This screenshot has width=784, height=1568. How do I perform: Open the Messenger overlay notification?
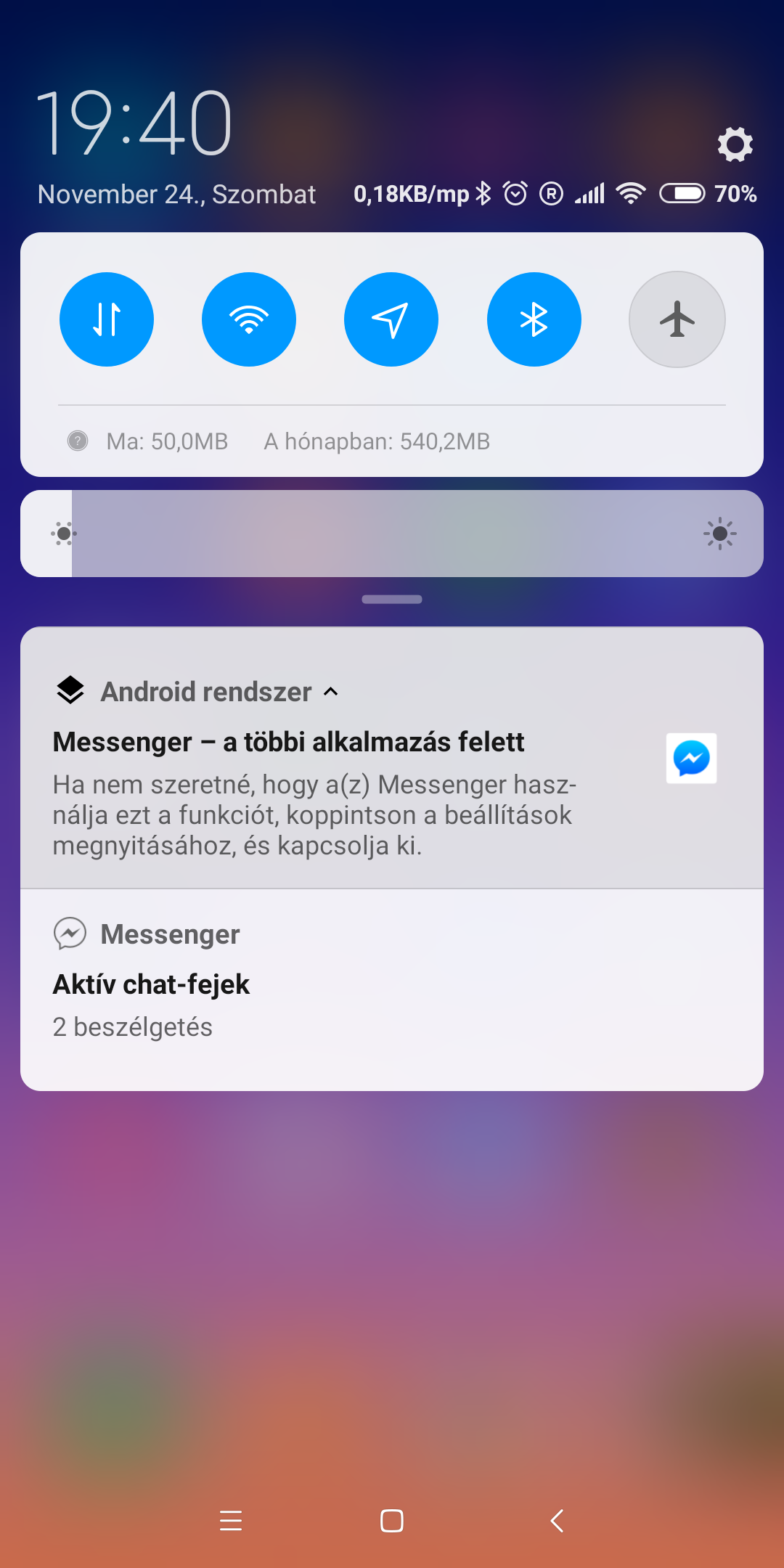tap(392, 758)
